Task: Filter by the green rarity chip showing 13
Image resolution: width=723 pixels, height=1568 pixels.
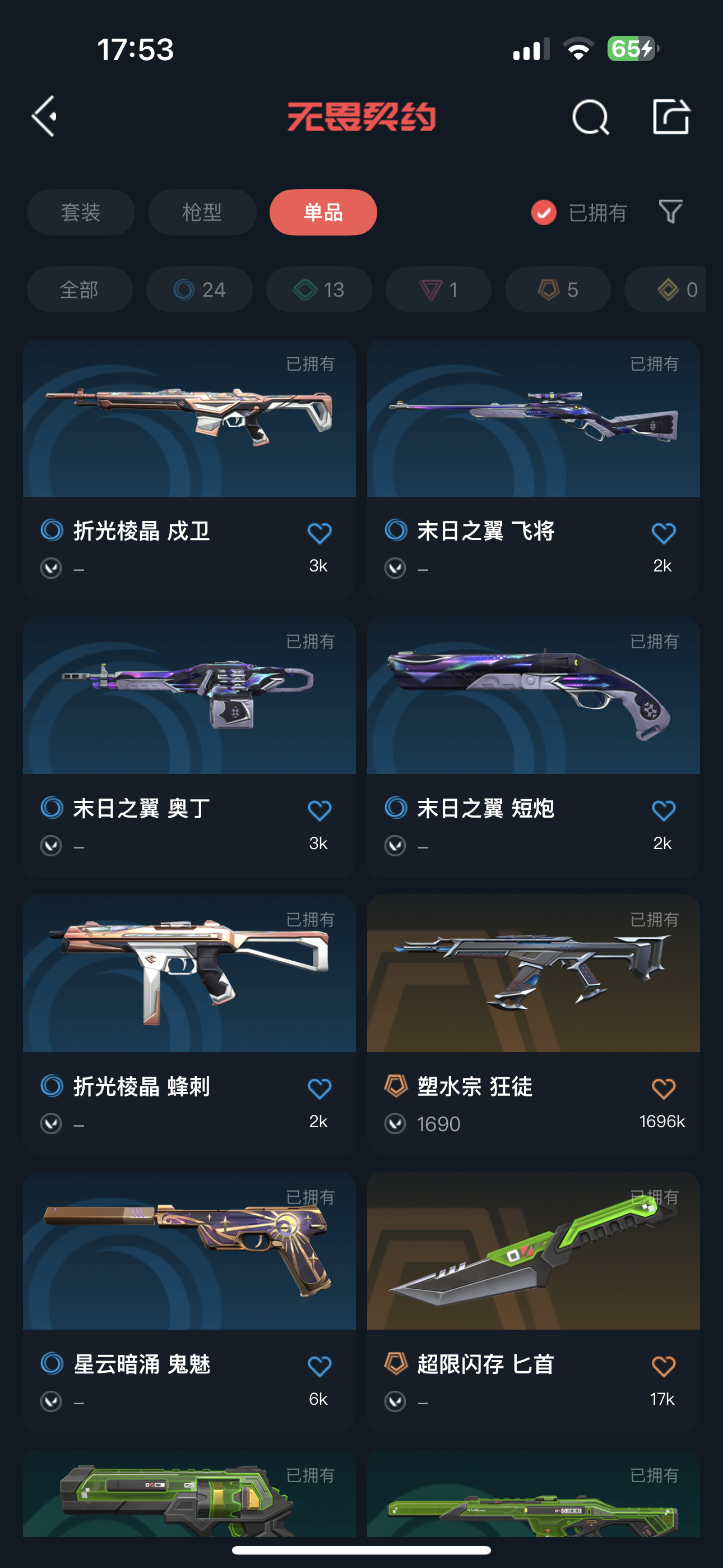Action: 319,290
